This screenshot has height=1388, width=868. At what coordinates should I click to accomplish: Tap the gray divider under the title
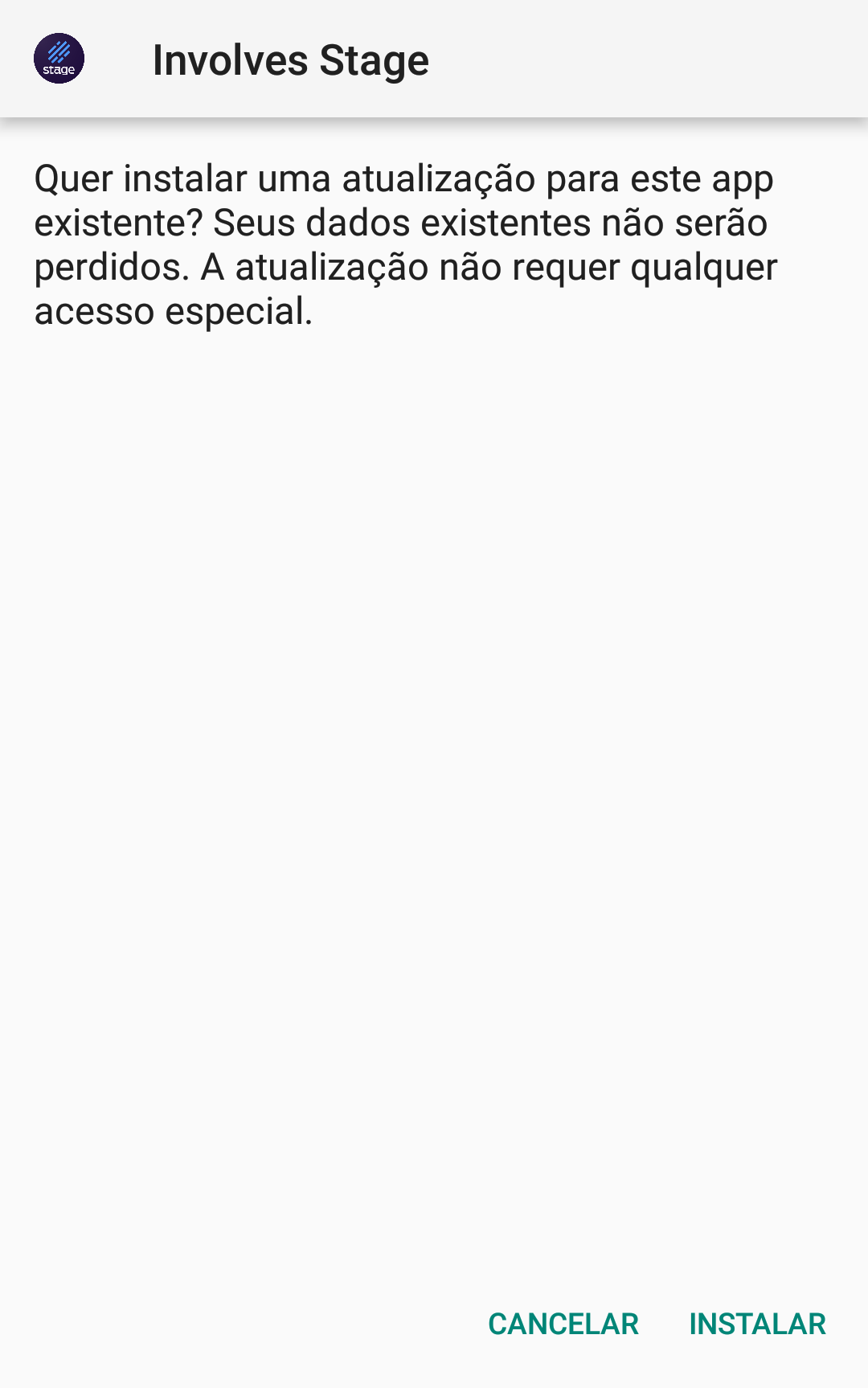[x=434, y=117]
